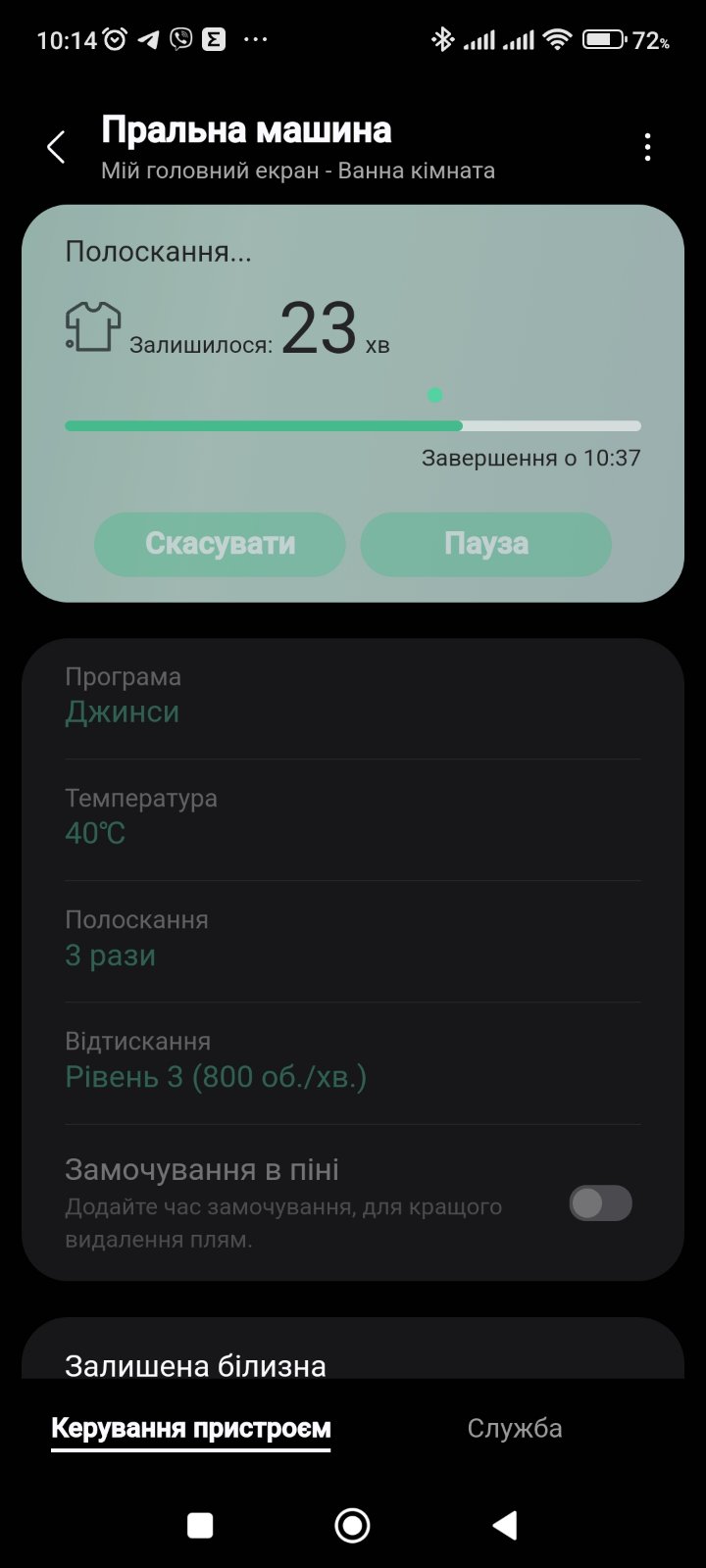706x1568 pixels.
Task: Open the Температура 40℃ setting
Action: [x=353, y=819]
